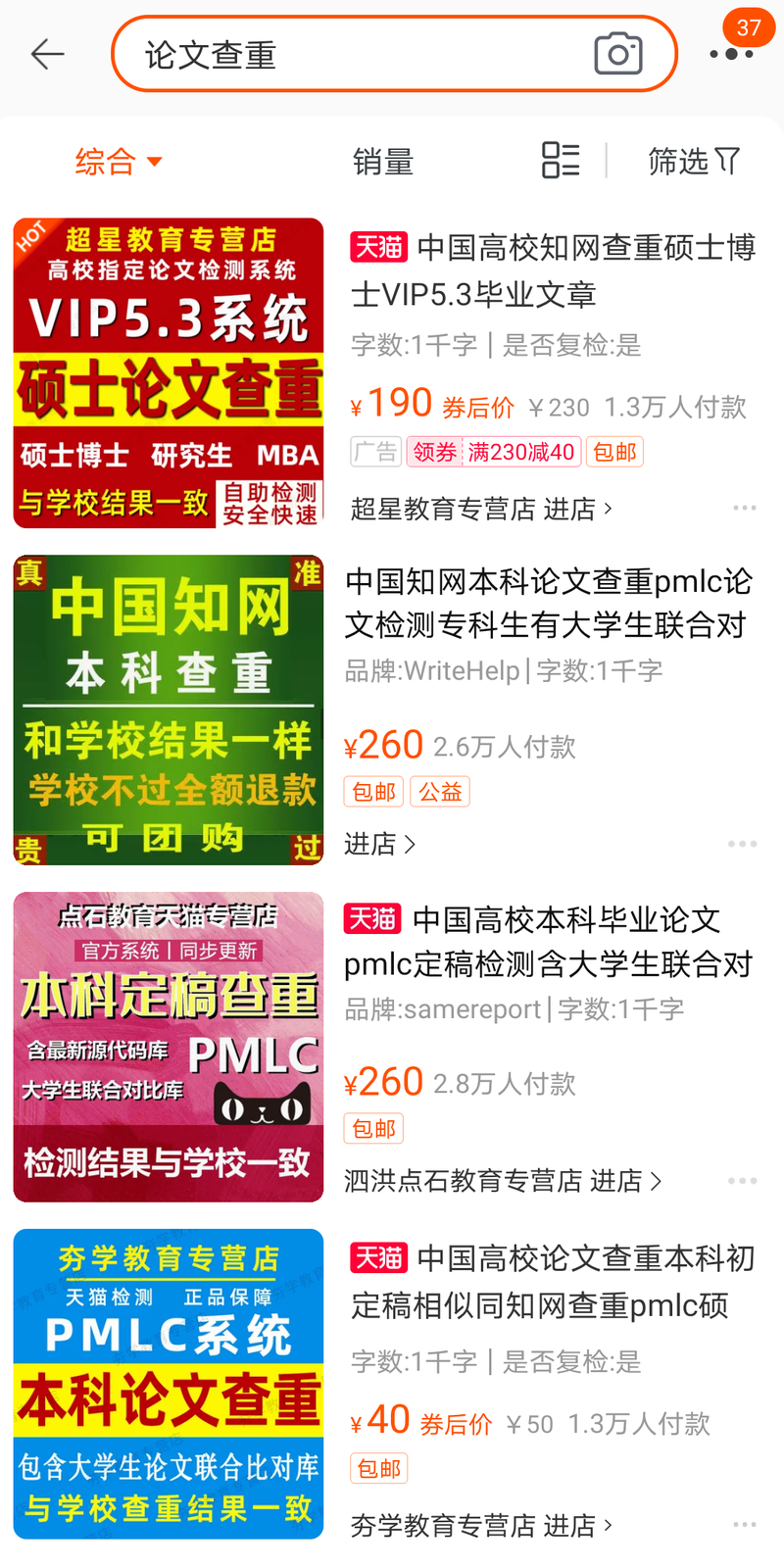784x1568 pixels.
Task: Open camera image search
Action: (x=618, y=54)
